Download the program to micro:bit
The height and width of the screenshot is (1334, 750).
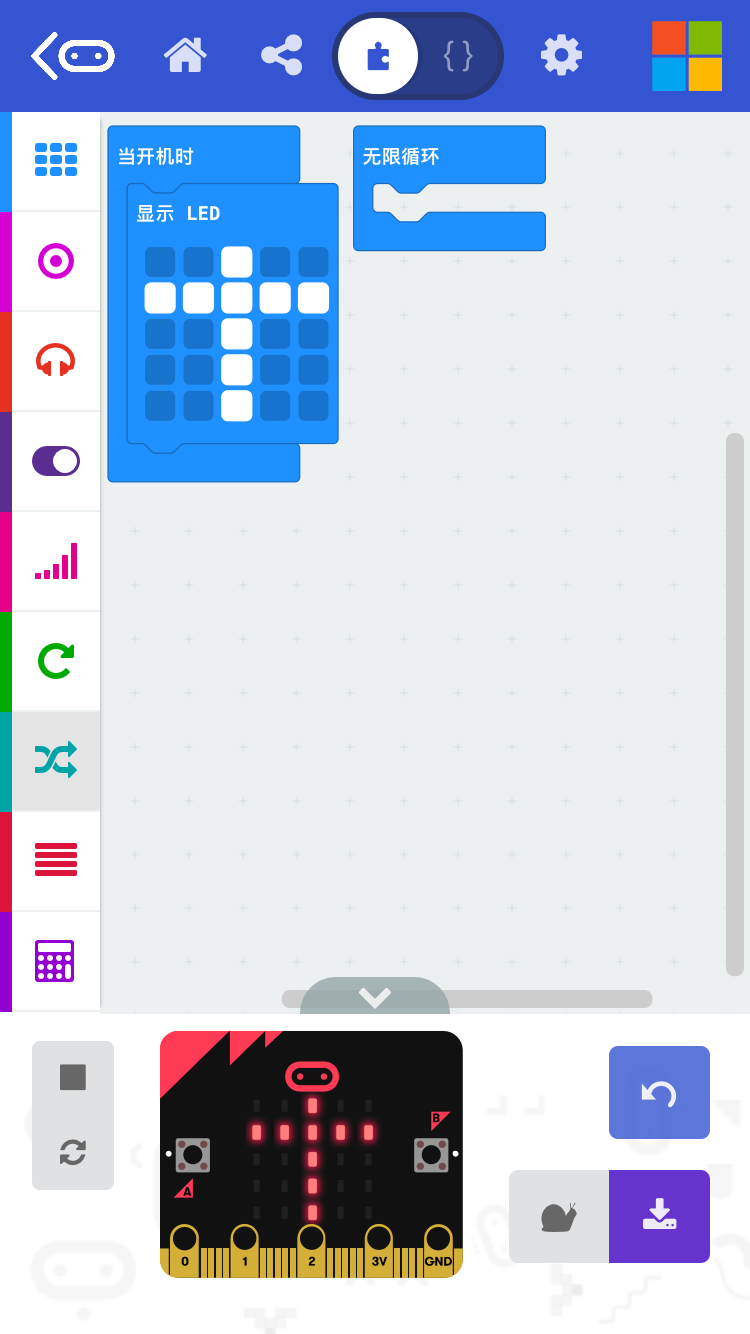coord(659,1216)
